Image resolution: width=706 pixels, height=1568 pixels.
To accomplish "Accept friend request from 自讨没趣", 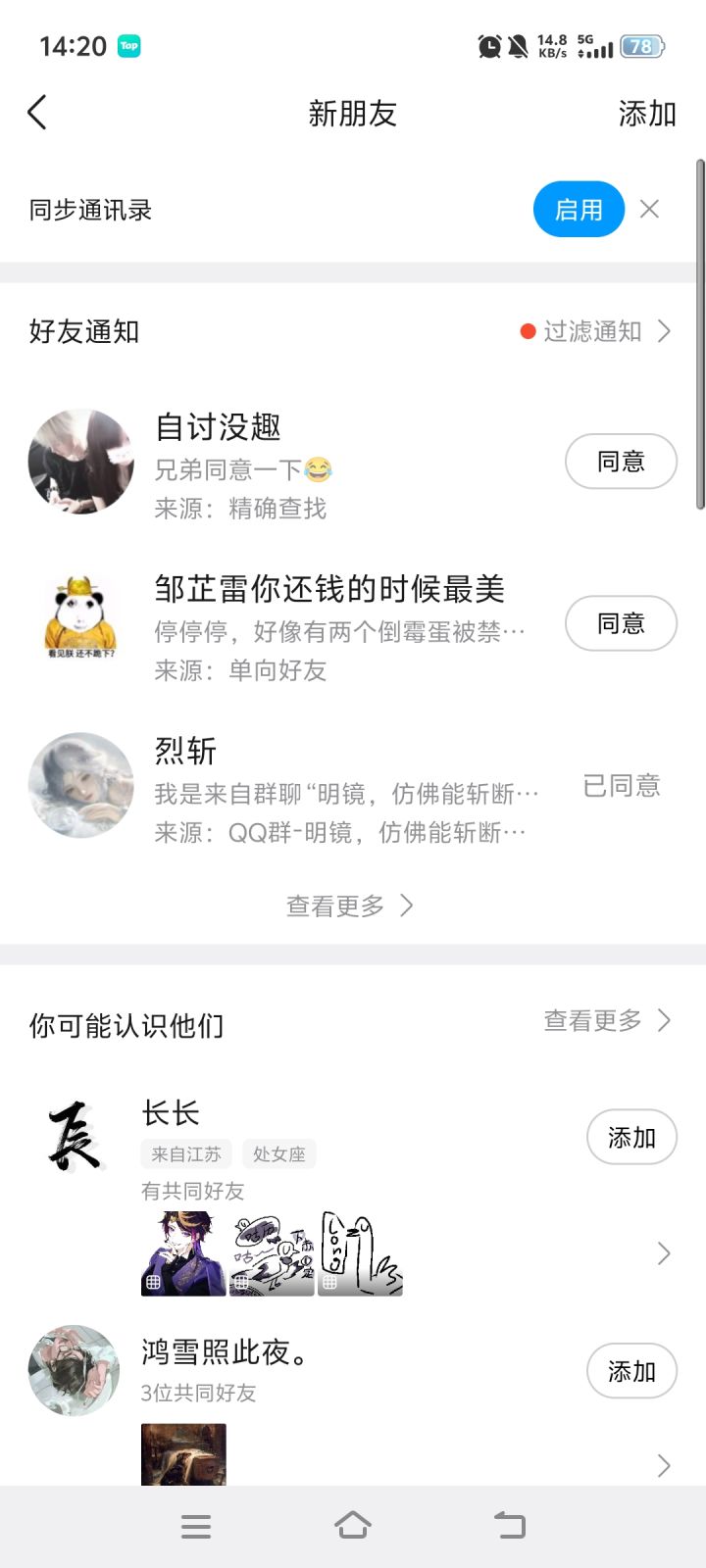I will [x=620, y=462].
